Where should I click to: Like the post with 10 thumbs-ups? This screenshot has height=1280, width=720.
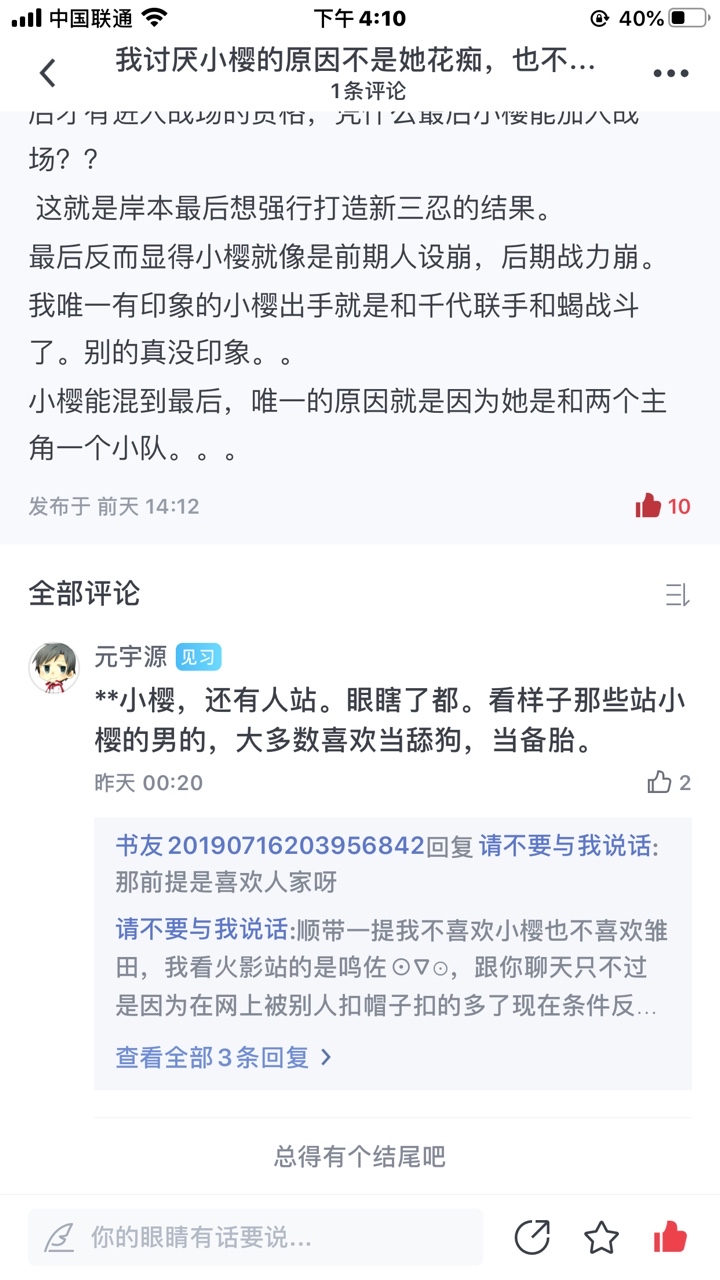click(662, 506)
